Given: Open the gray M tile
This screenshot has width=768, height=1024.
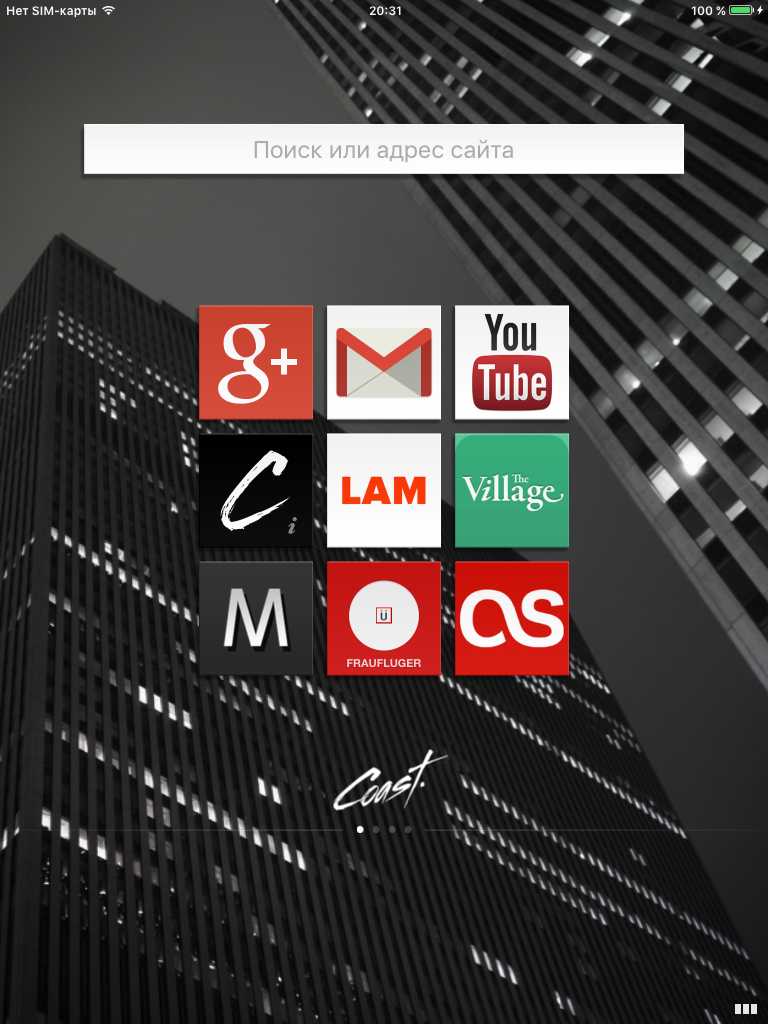Looking at the screenshot, I should [x=256, y=618].
